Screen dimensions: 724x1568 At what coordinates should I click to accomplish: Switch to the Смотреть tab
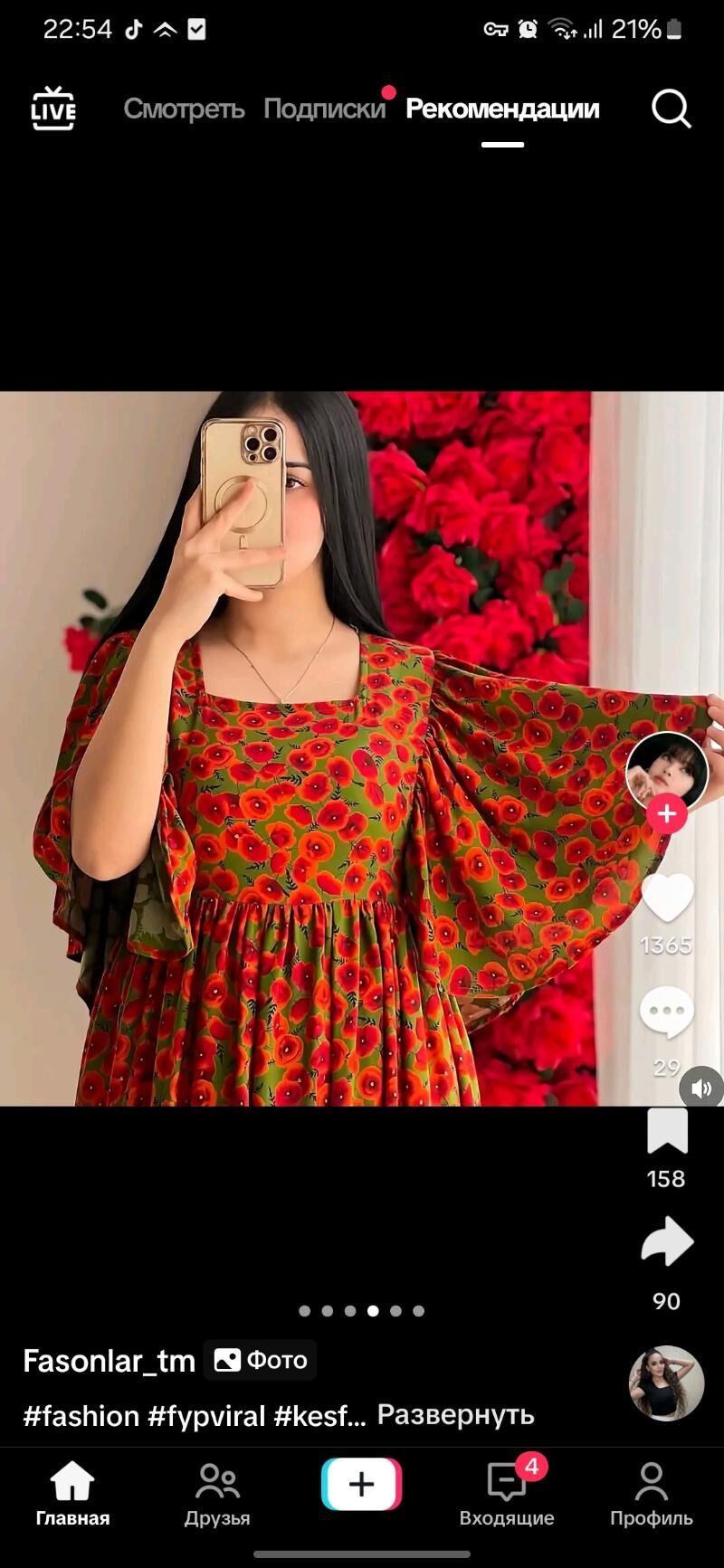184,109
